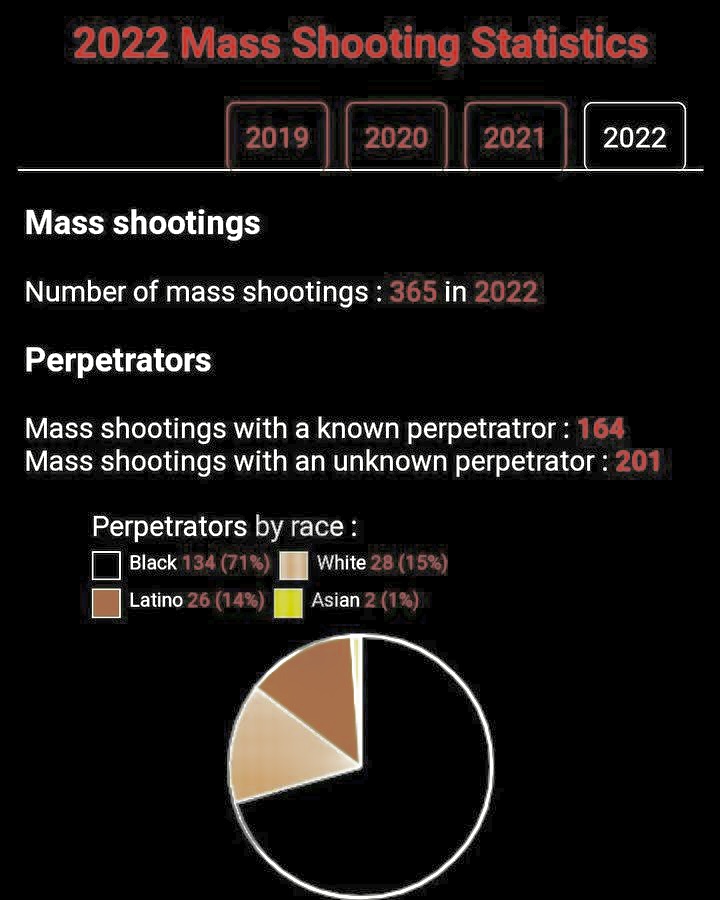
Task: Switch to the 2020 tab
Action: [x=396, y=137]
